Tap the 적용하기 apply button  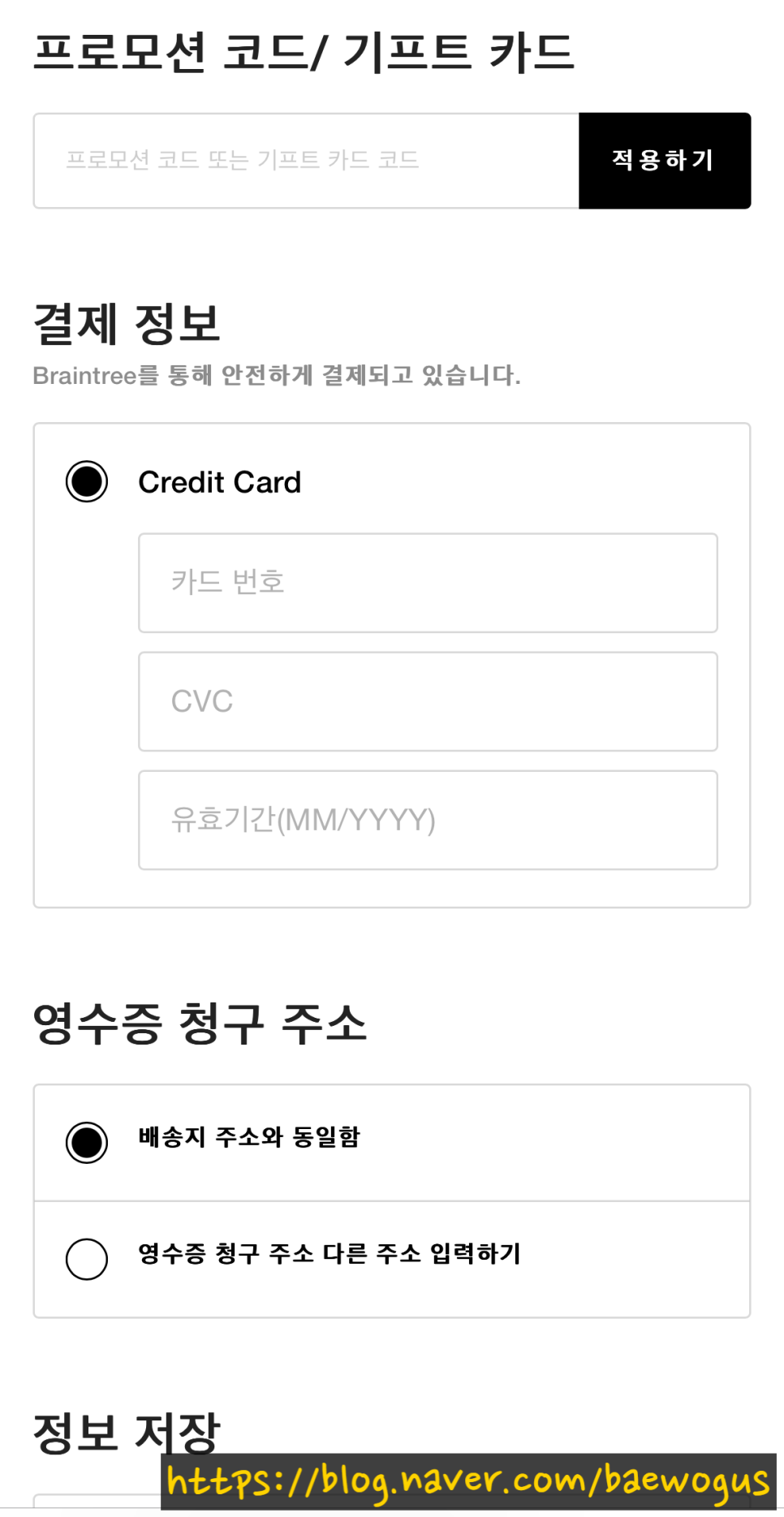[664, 161]
